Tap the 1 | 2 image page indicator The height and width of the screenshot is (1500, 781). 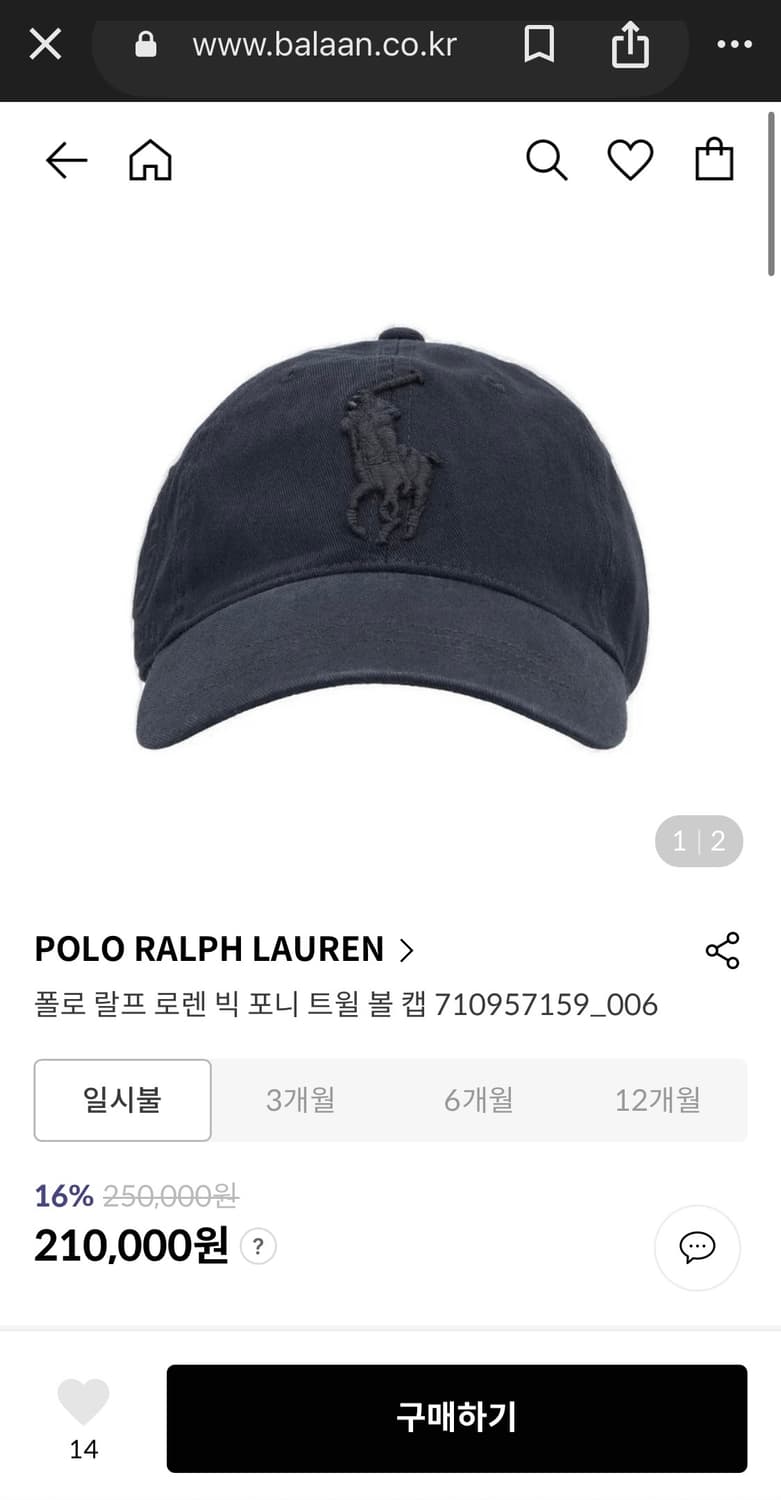698,841
